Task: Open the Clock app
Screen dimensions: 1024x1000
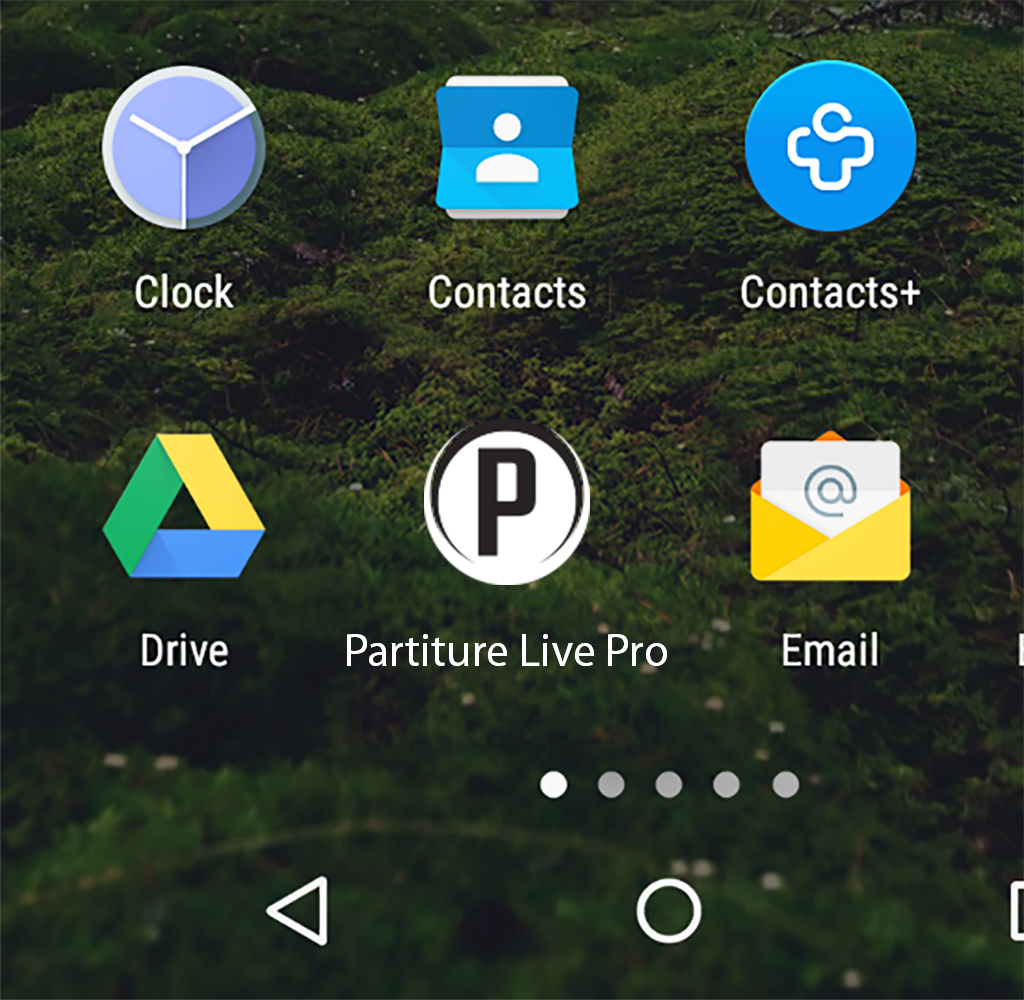Action: [x=183, y=149]
